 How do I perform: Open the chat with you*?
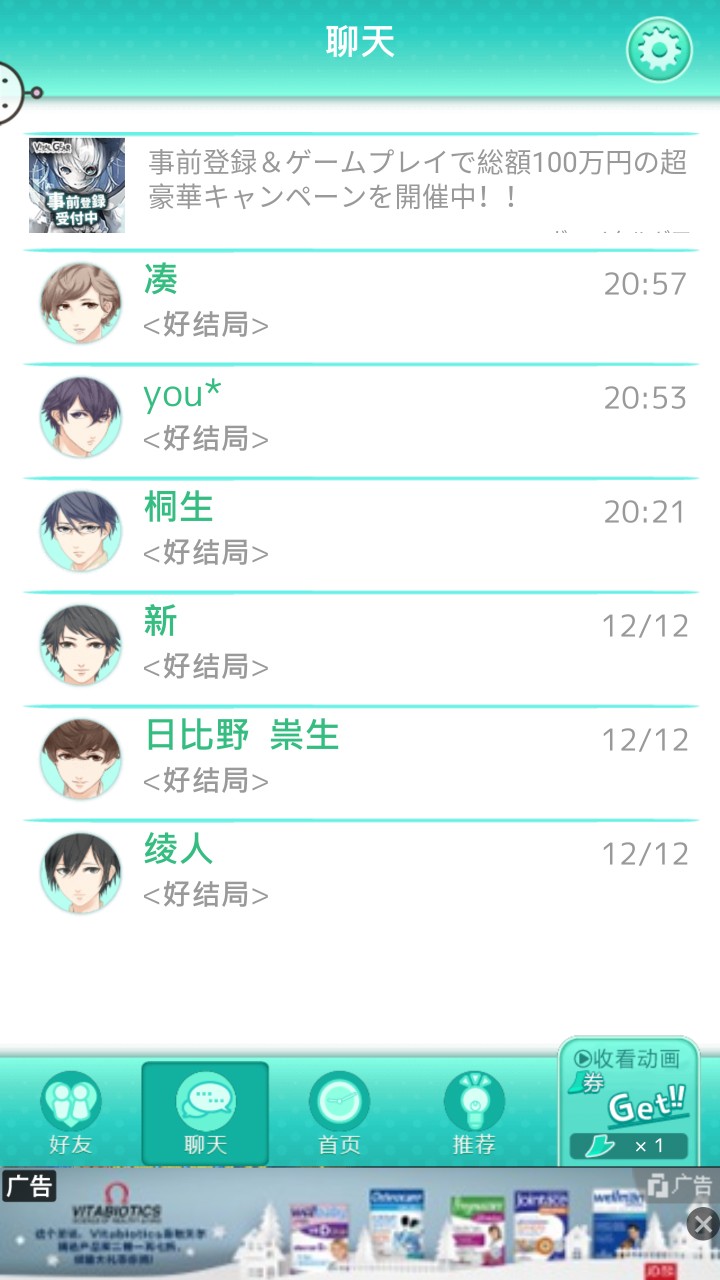tap(360, 418)
